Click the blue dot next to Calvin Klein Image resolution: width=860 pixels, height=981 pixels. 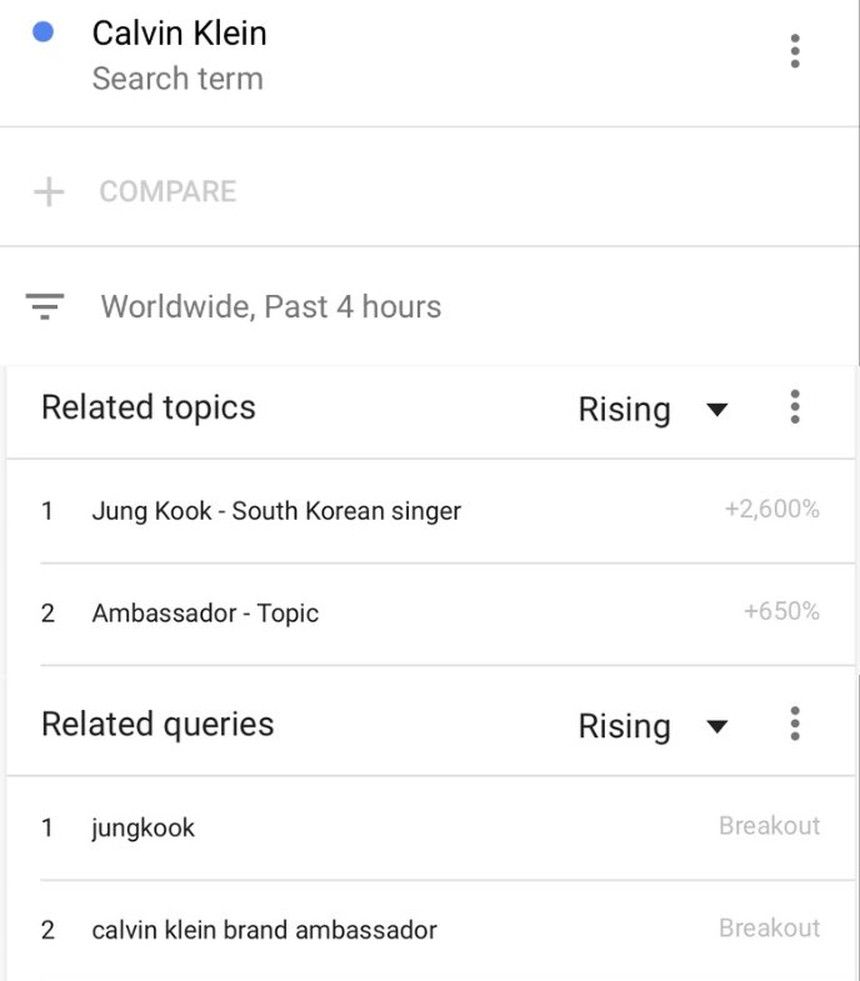(42, 33)
